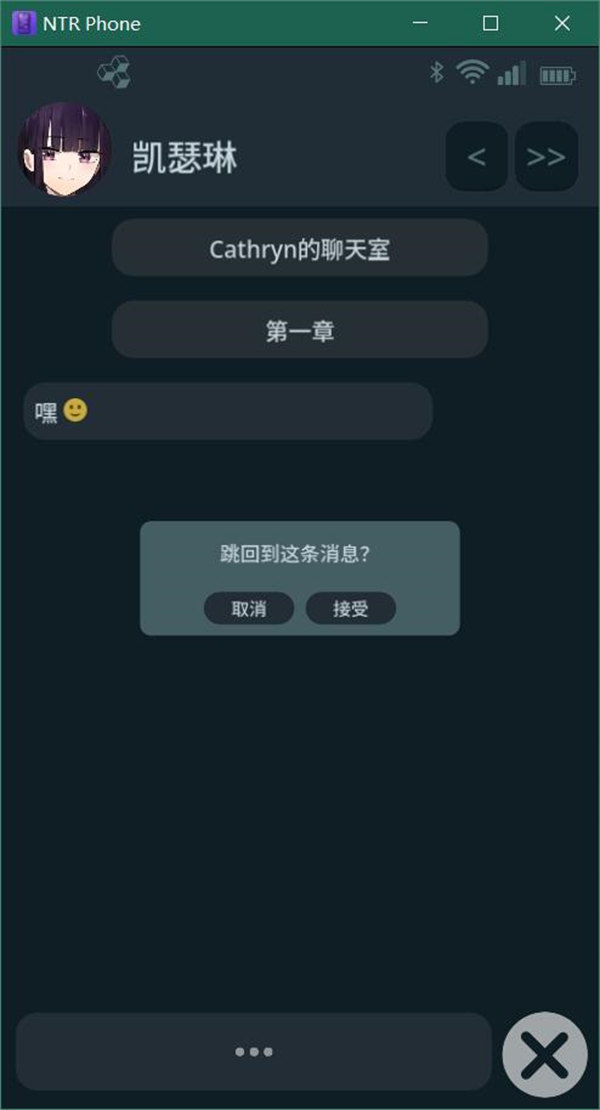Minimize the NTR Phone window
Screen dimensions: 600x1110
[420, 23]
